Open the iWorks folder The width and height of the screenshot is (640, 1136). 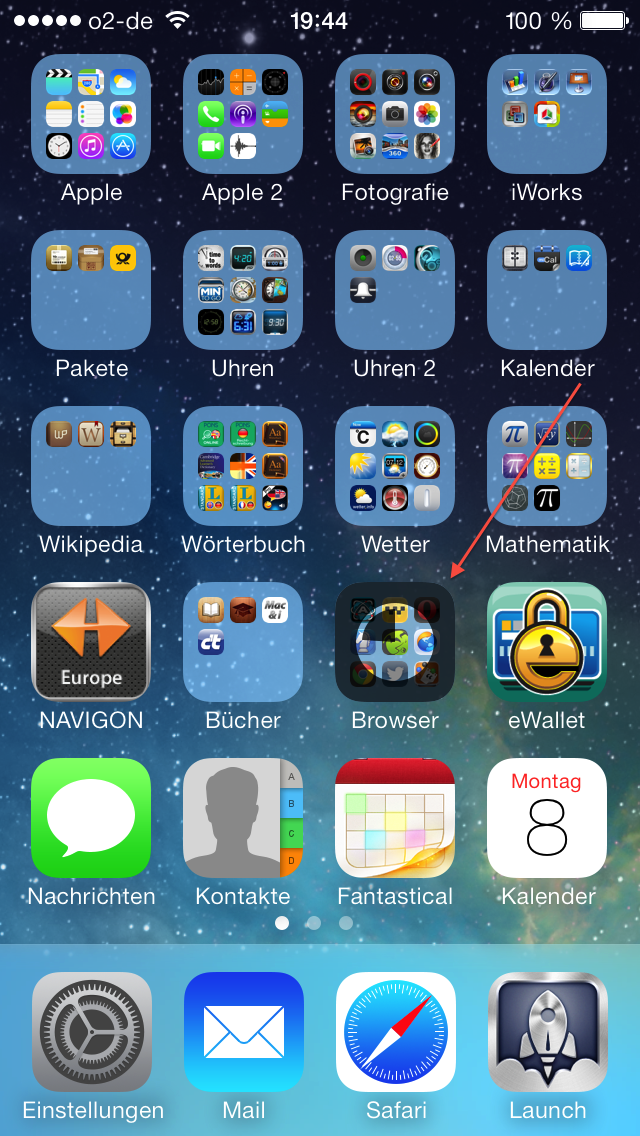coord(547,114)
